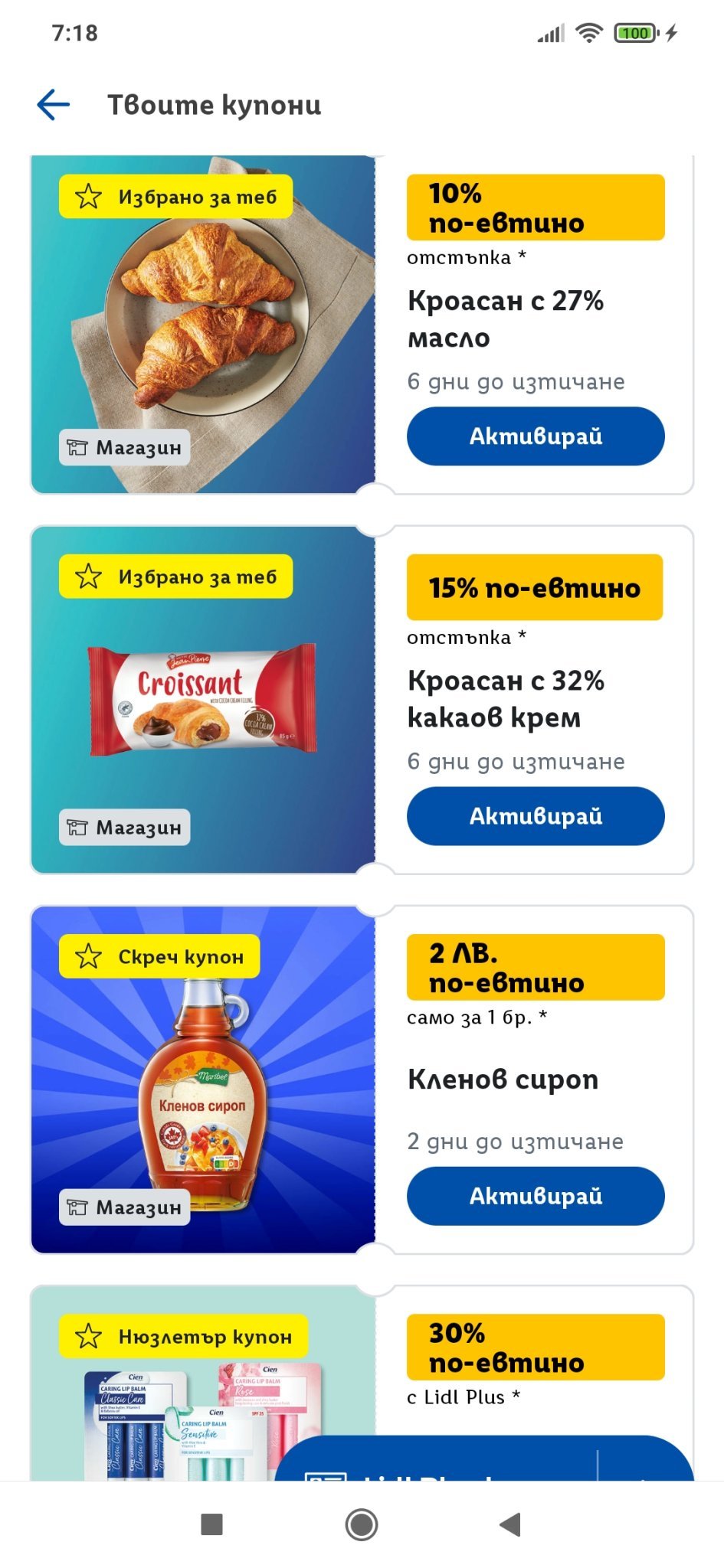Activate the Кленов сироп coupon
The image size is (724, 1568).
535,1195
